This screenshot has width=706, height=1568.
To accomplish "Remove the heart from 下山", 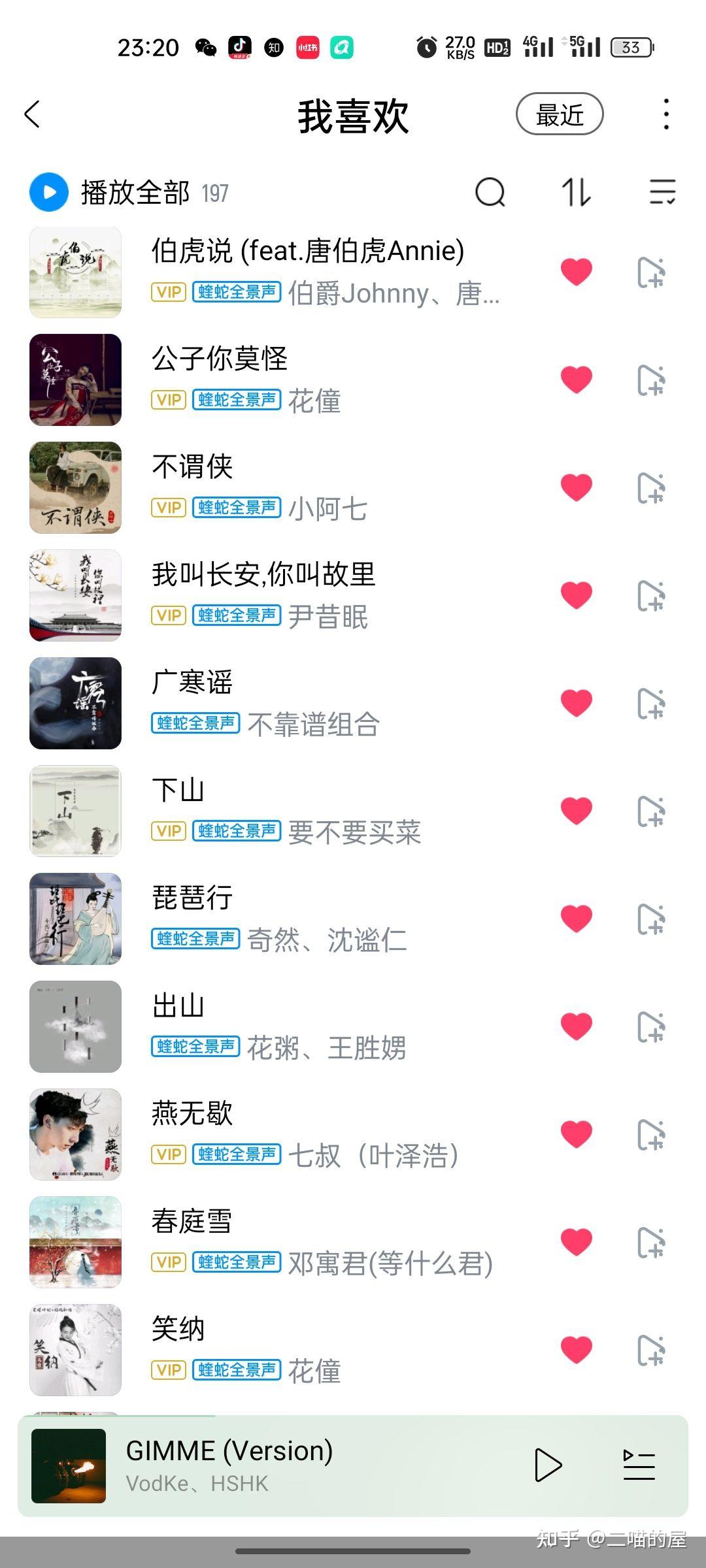I will tap(576, 811).
